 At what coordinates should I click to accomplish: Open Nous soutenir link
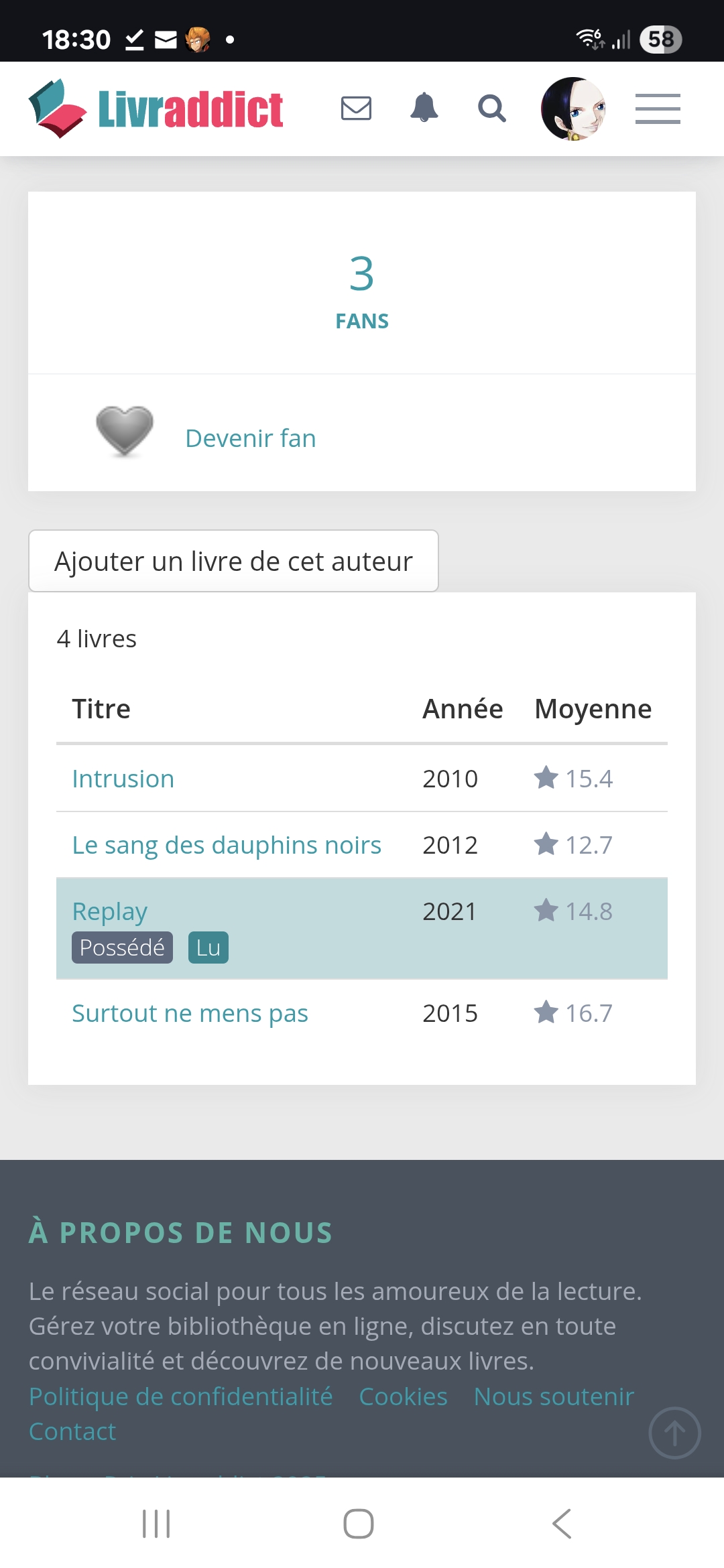click(554, 1396)
